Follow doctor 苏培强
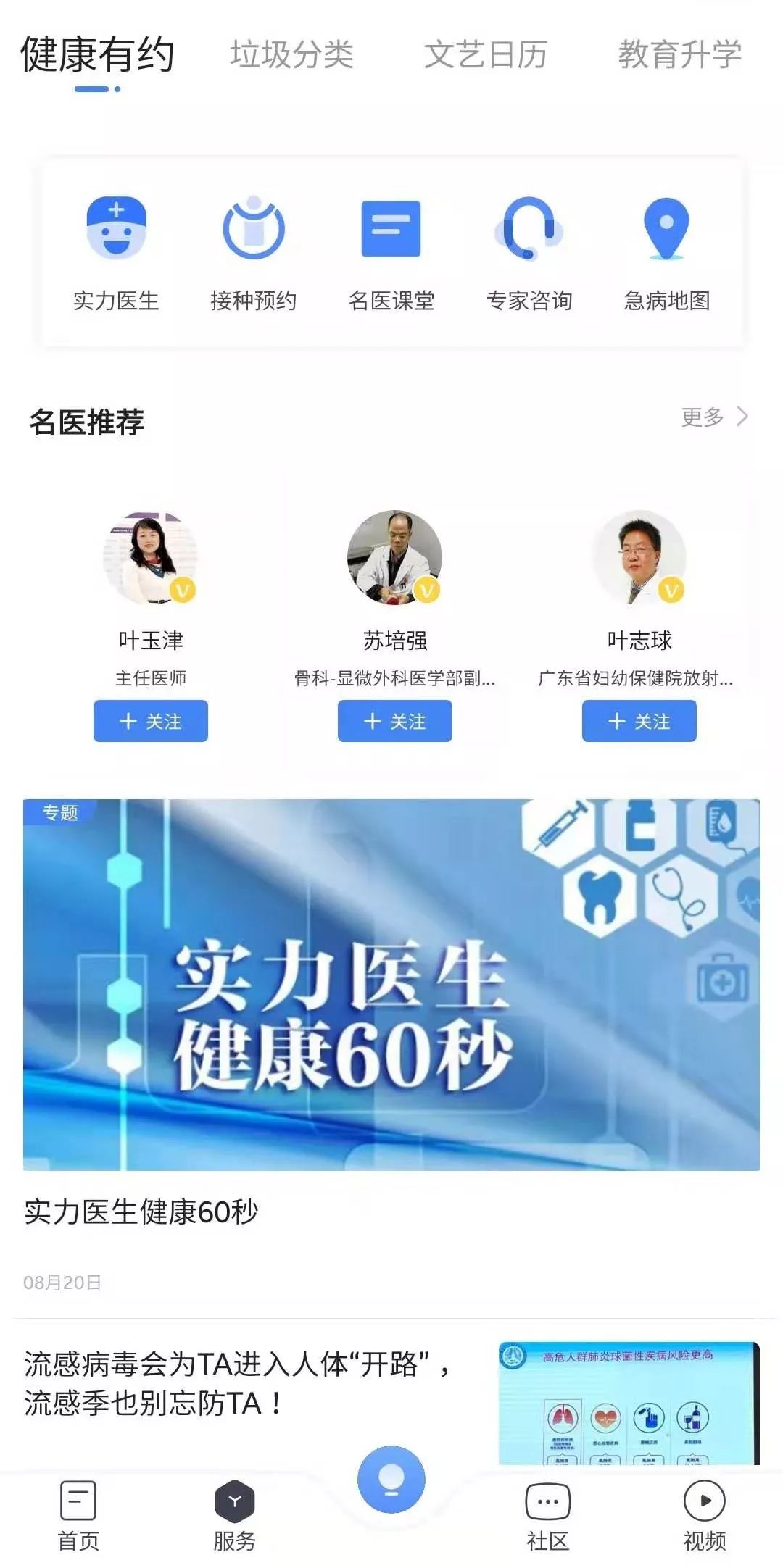 click(394, 721)
